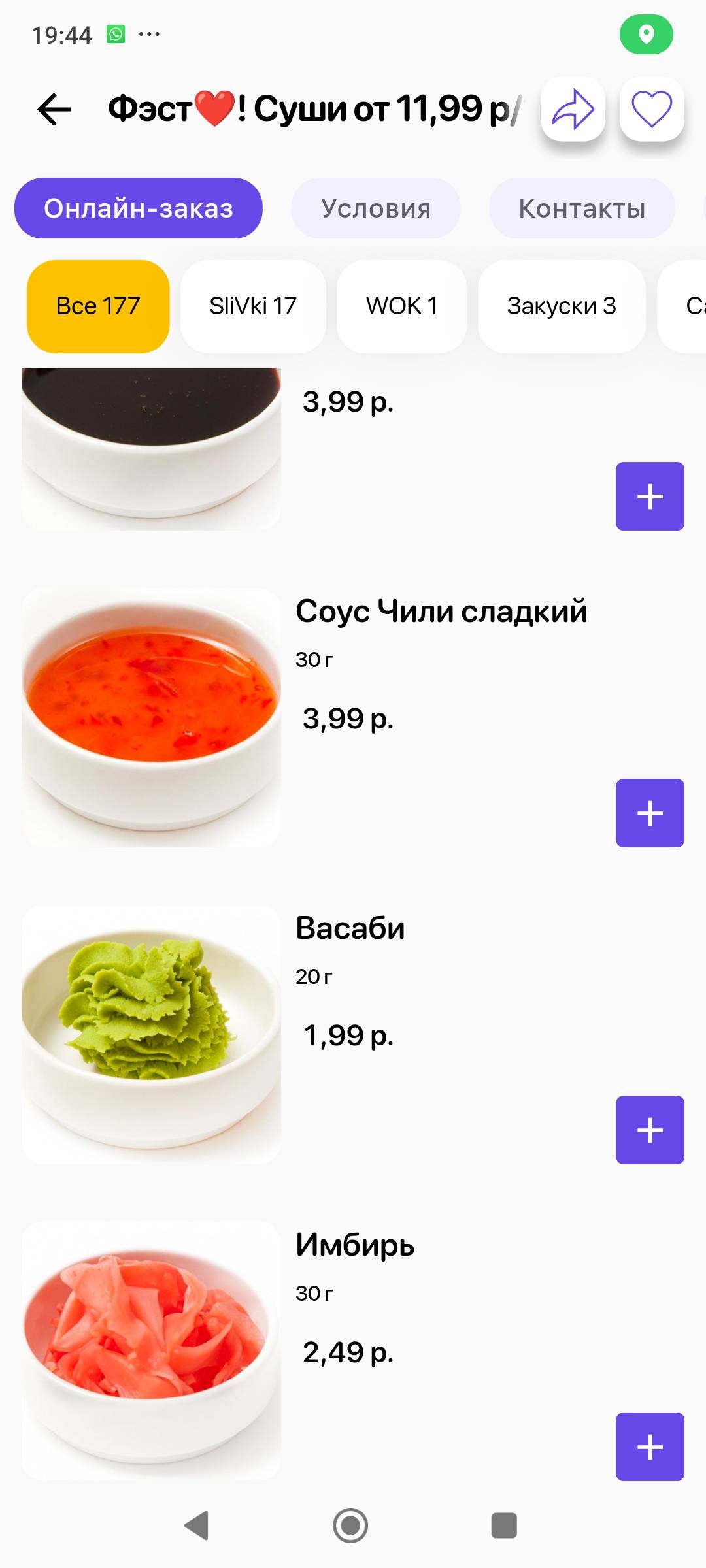Add Соус Чили сладкий to cart
This screenshot has width=706, height=1568.
click(650, 813)
